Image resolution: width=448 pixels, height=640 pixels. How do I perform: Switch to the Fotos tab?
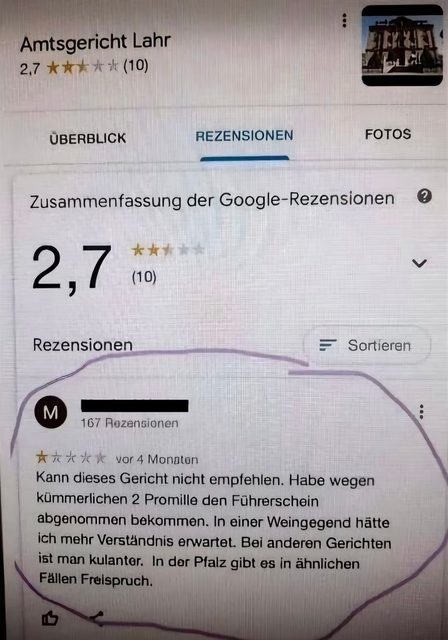pyautogui.click(x=388, y=134)
